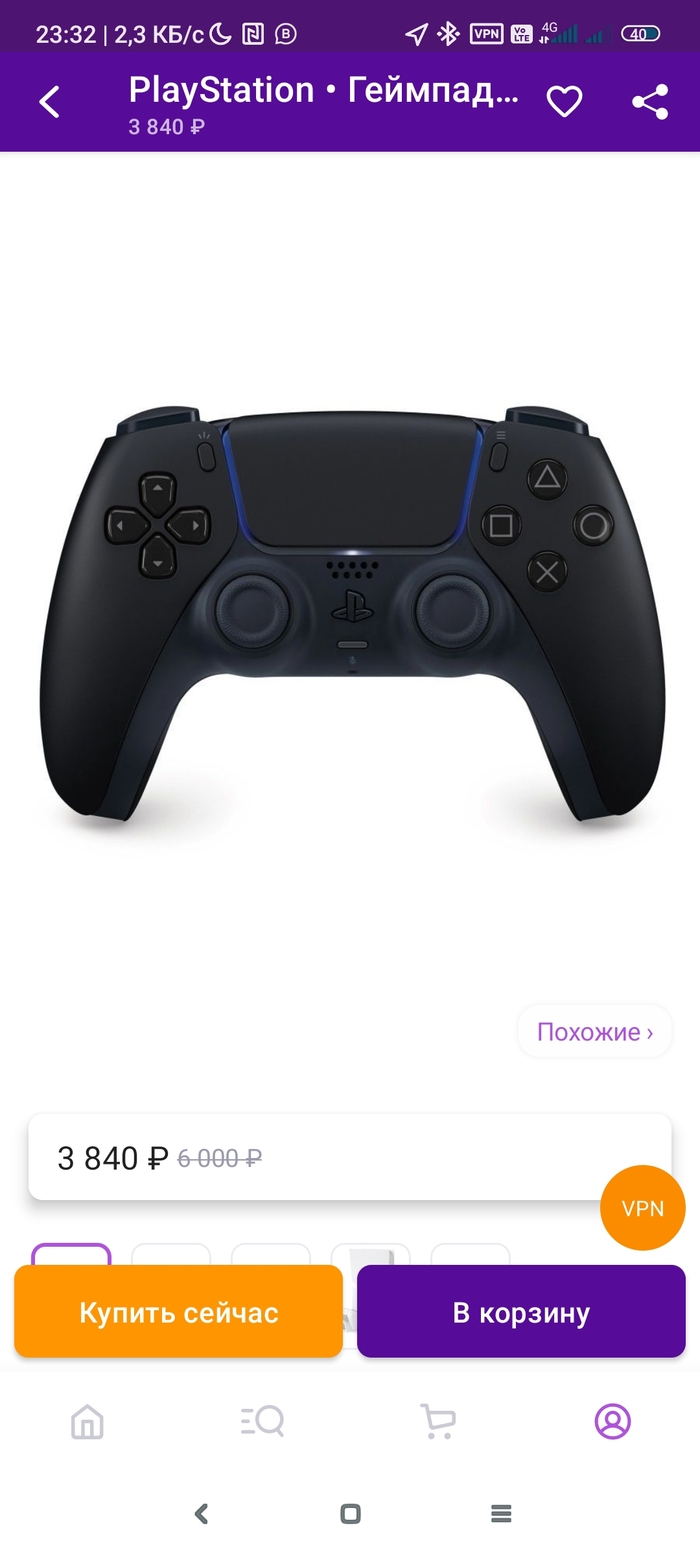This screenshot has height=1556, width=700.
Task: Switch to the home tab
Action: click(x=87, y=1421)
